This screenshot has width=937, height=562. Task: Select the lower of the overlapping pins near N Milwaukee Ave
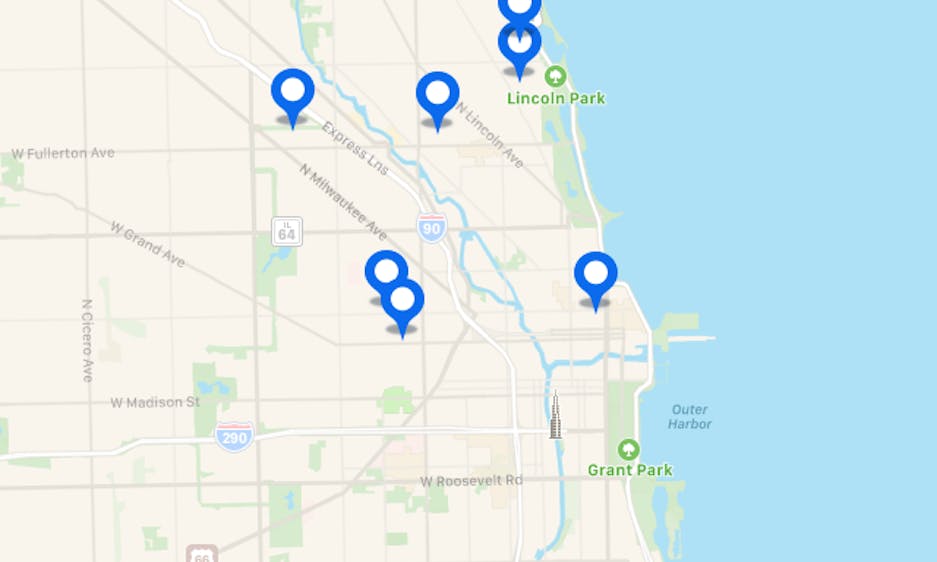click(x=403, y=303)
